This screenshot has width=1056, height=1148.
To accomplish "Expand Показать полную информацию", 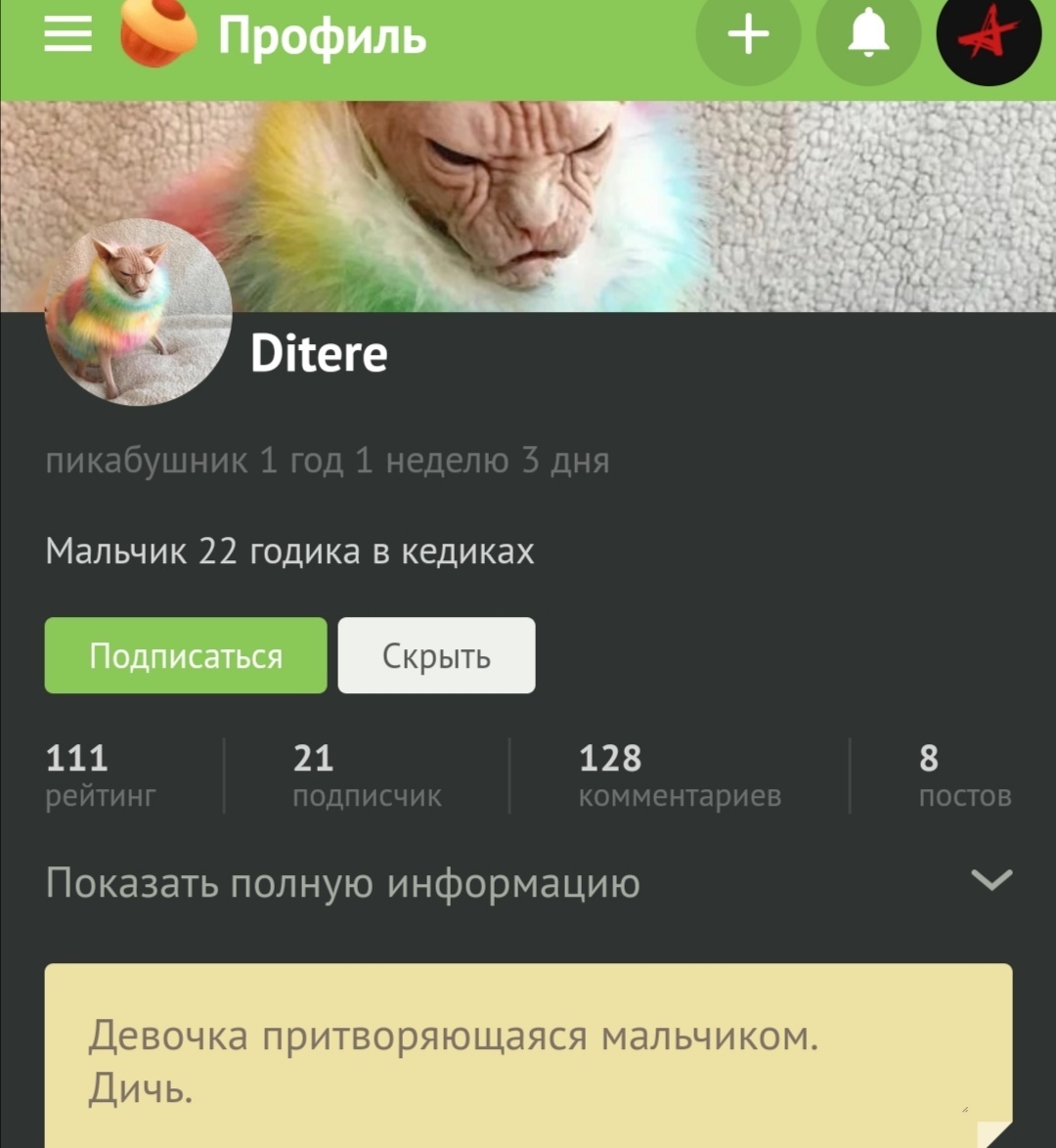I will [x=528, y=883].
